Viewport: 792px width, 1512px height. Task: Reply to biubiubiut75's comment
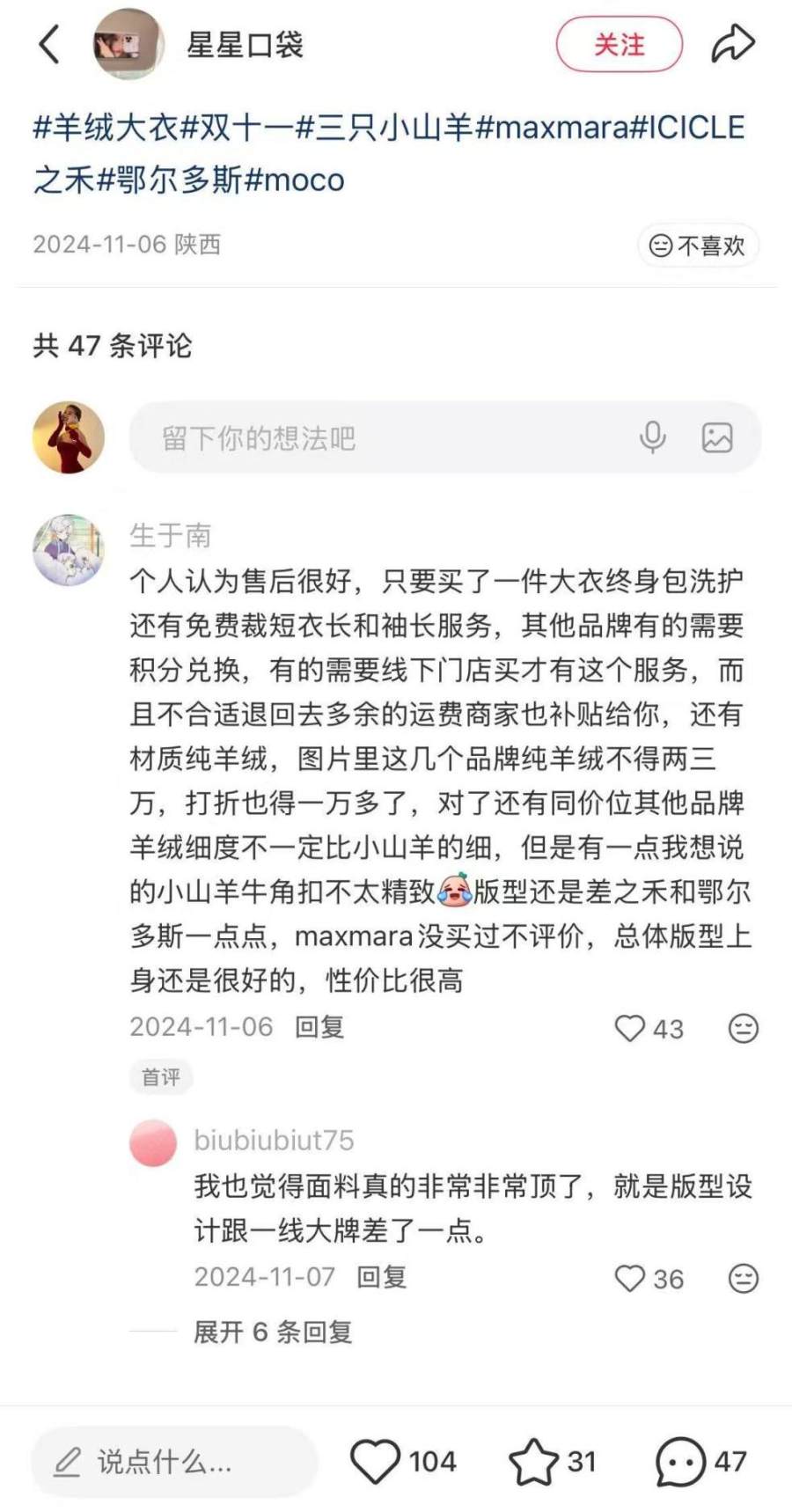click(381, 1277)
